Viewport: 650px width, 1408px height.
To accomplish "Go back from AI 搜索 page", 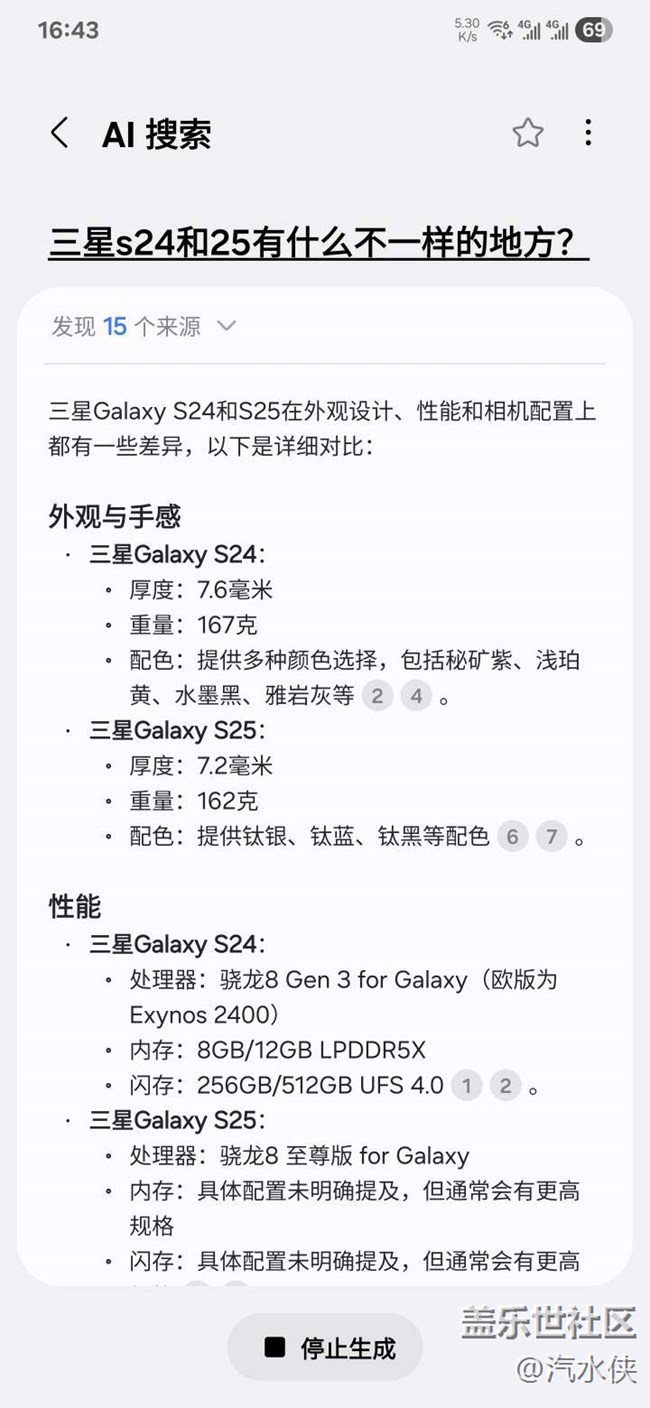I will click(x=60, y=133).
